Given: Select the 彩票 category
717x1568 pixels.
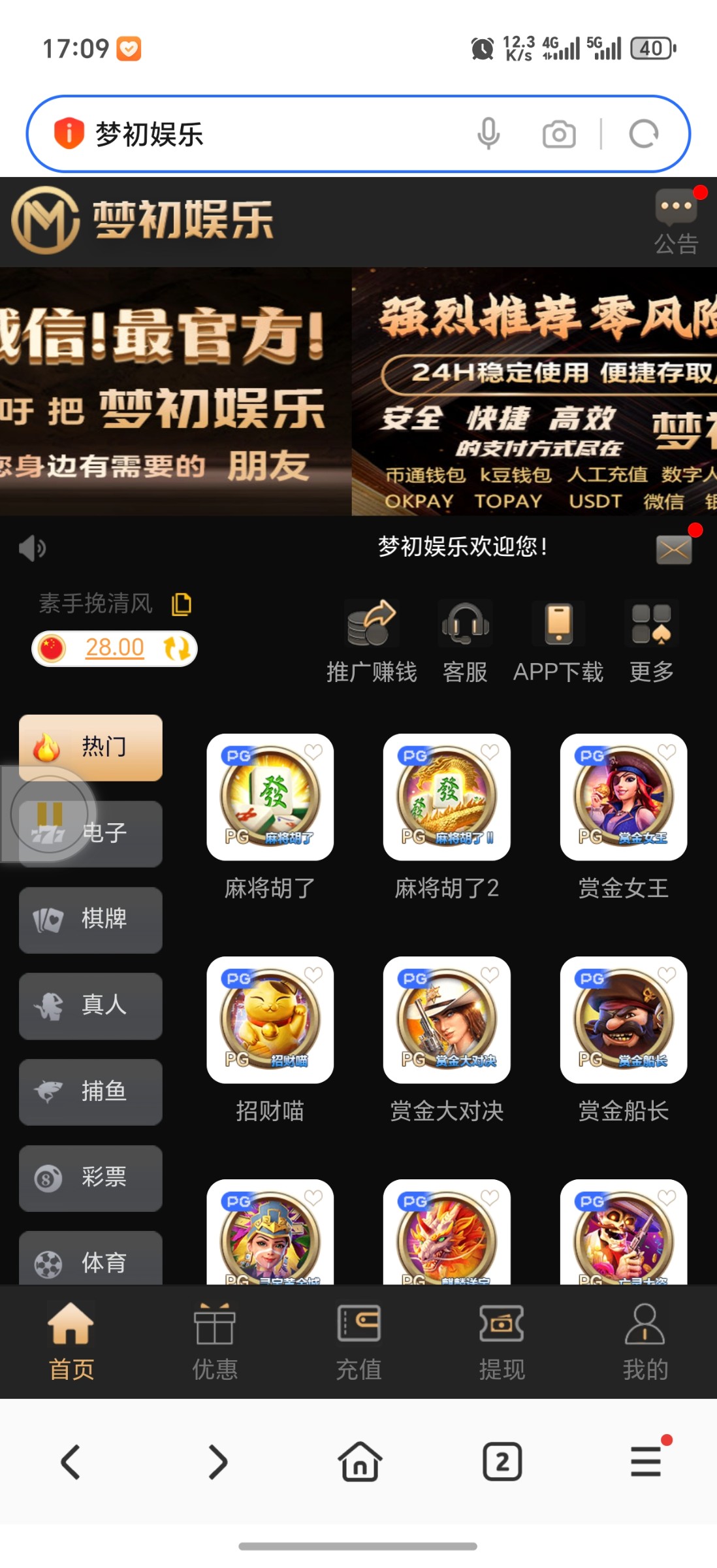Looking at the screenshot, I should [x=91, y=1178].
